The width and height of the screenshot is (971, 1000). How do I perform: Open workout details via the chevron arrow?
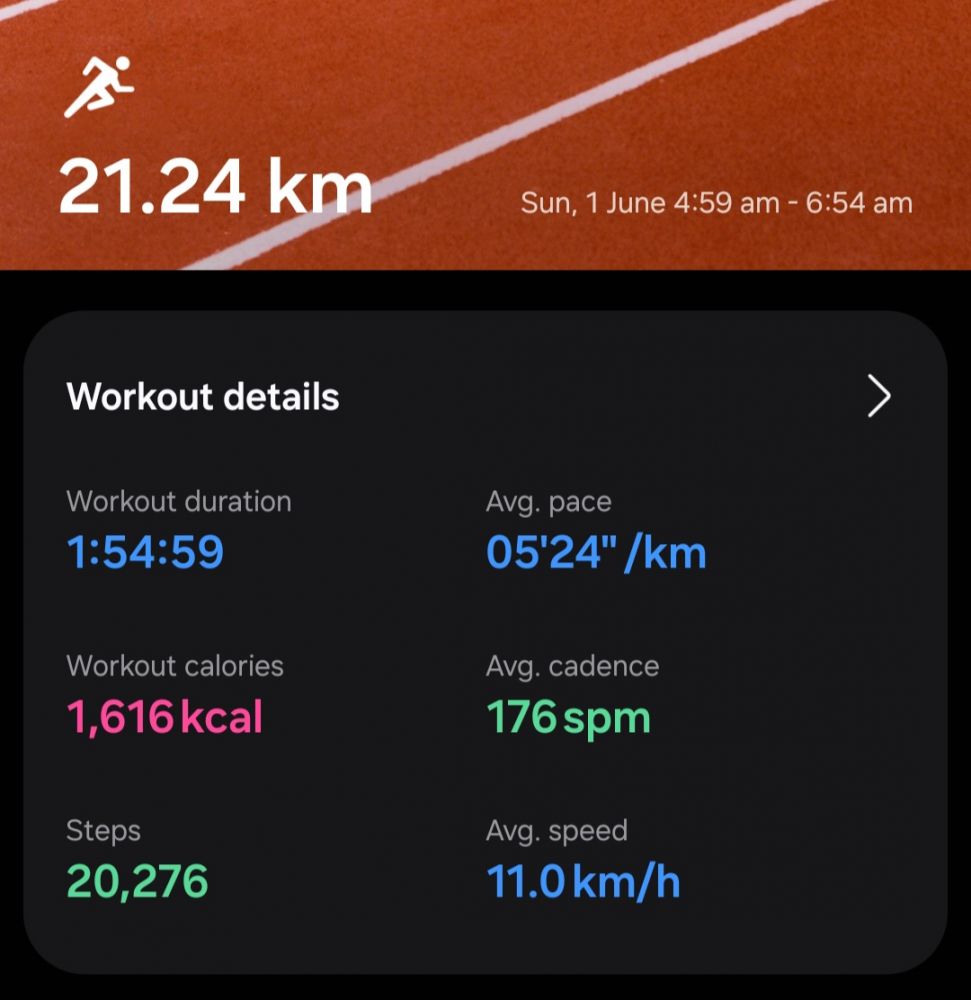coord(878,397)
